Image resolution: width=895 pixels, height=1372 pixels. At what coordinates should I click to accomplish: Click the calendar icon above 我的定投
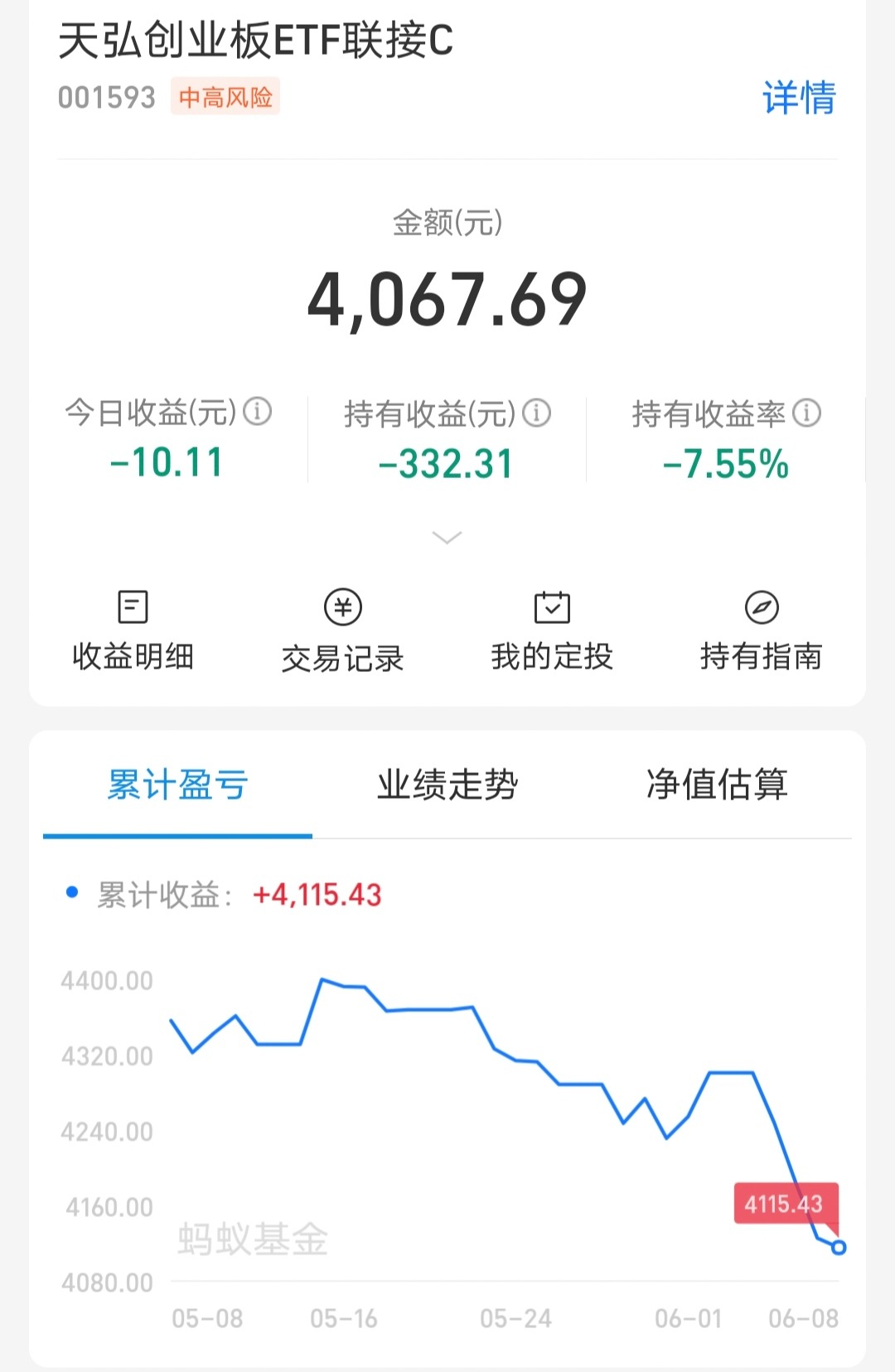click(x=551, y=607)
